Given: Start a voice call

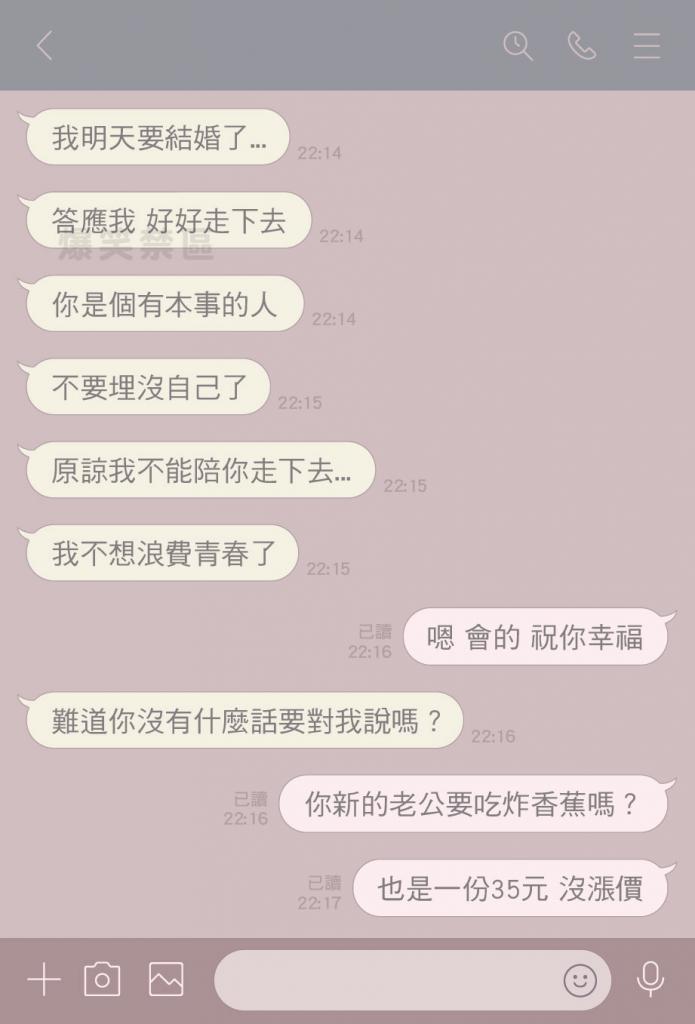Looking at the screenshot, I should pyautogui.click(x=581, y=46).
